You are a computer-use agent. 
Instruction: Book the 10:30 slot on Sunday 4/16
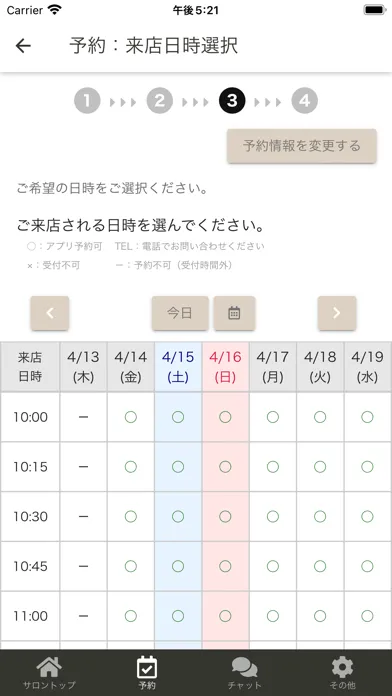click(x=226, y=516)
